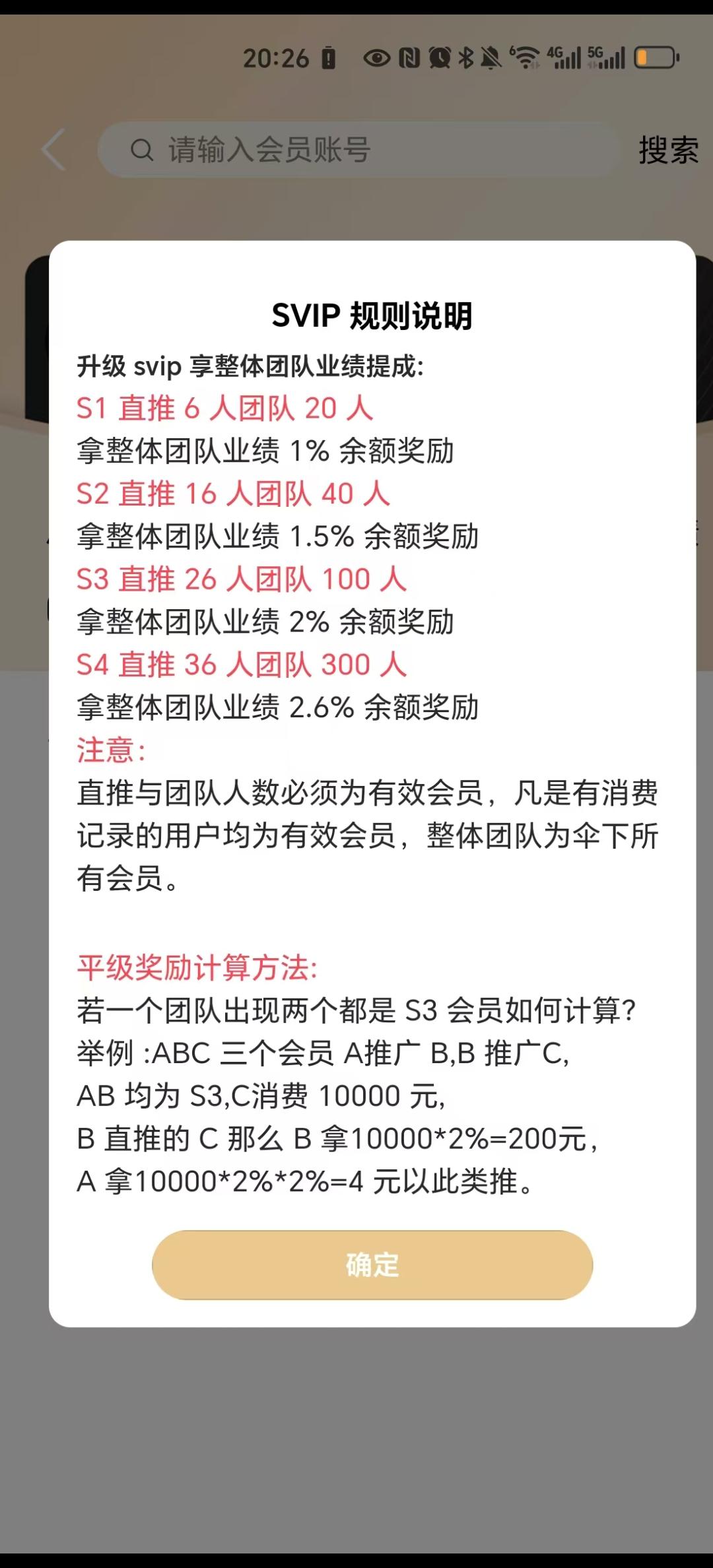Screen dimensions: 713x1568
Task: Tap the 请输入会员账号 search field
Action: (x=360, y=150)
